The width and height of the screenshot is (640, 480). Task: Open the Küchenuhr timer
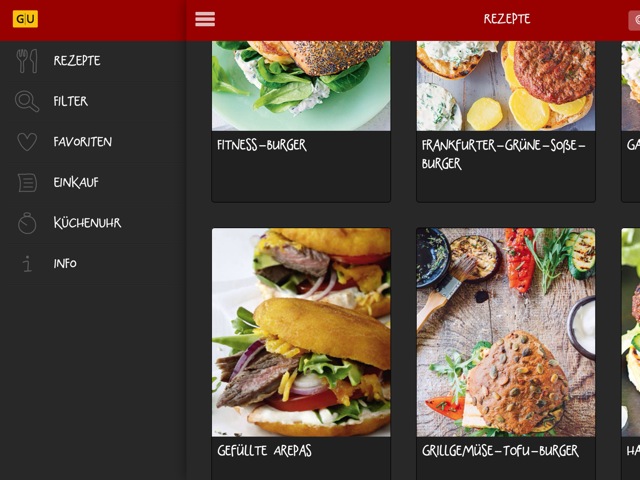[x=87, y=223]
